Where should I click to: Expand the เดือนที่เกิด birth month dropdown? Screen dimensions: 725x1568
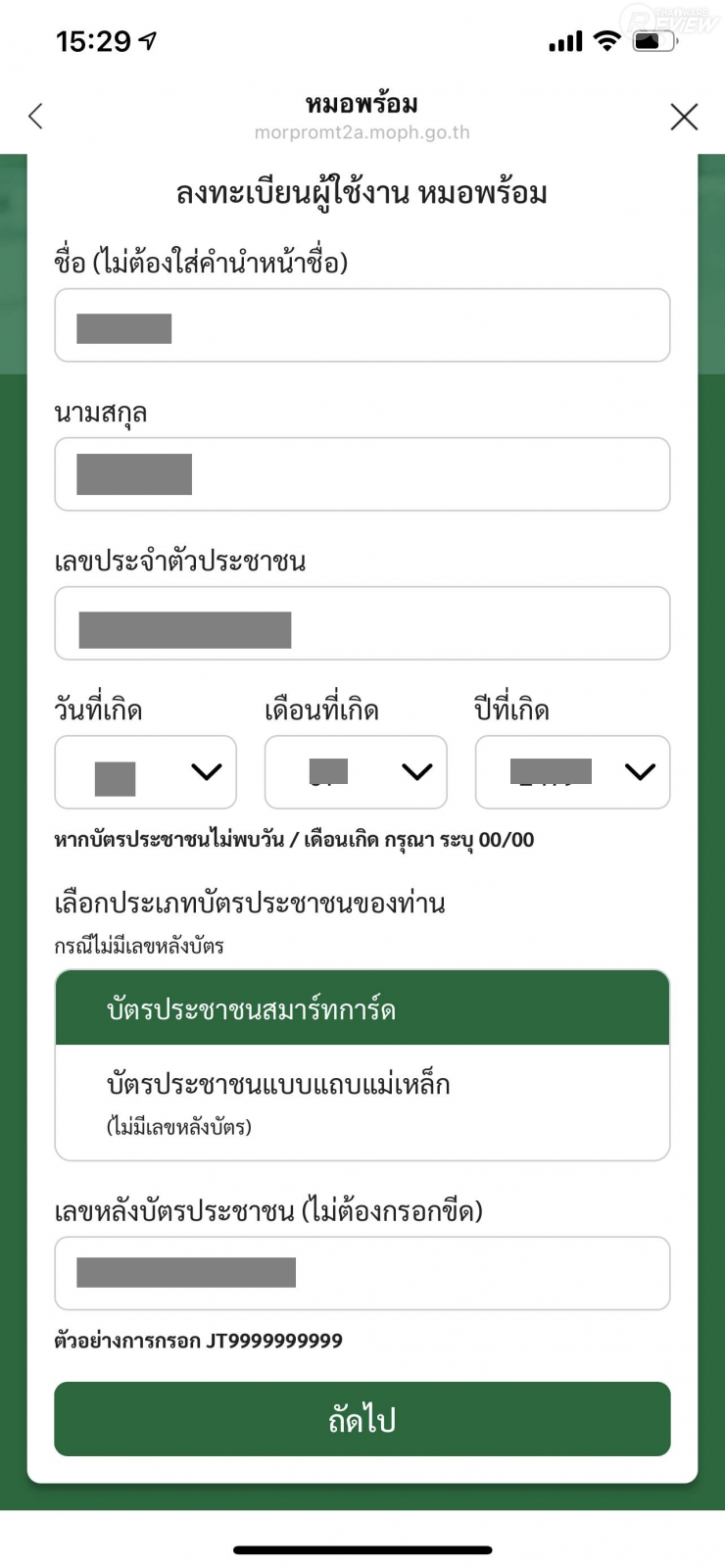[x=356, y=772]
